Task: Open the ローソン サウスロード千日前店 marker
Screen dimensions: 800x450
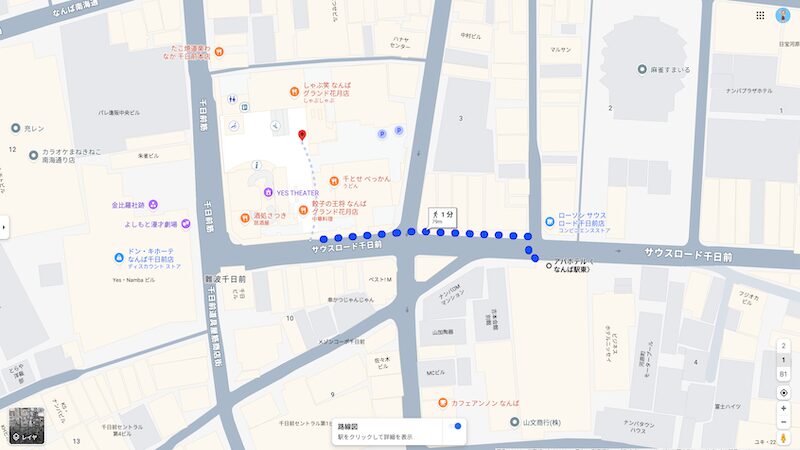Action: coord(549,221)
